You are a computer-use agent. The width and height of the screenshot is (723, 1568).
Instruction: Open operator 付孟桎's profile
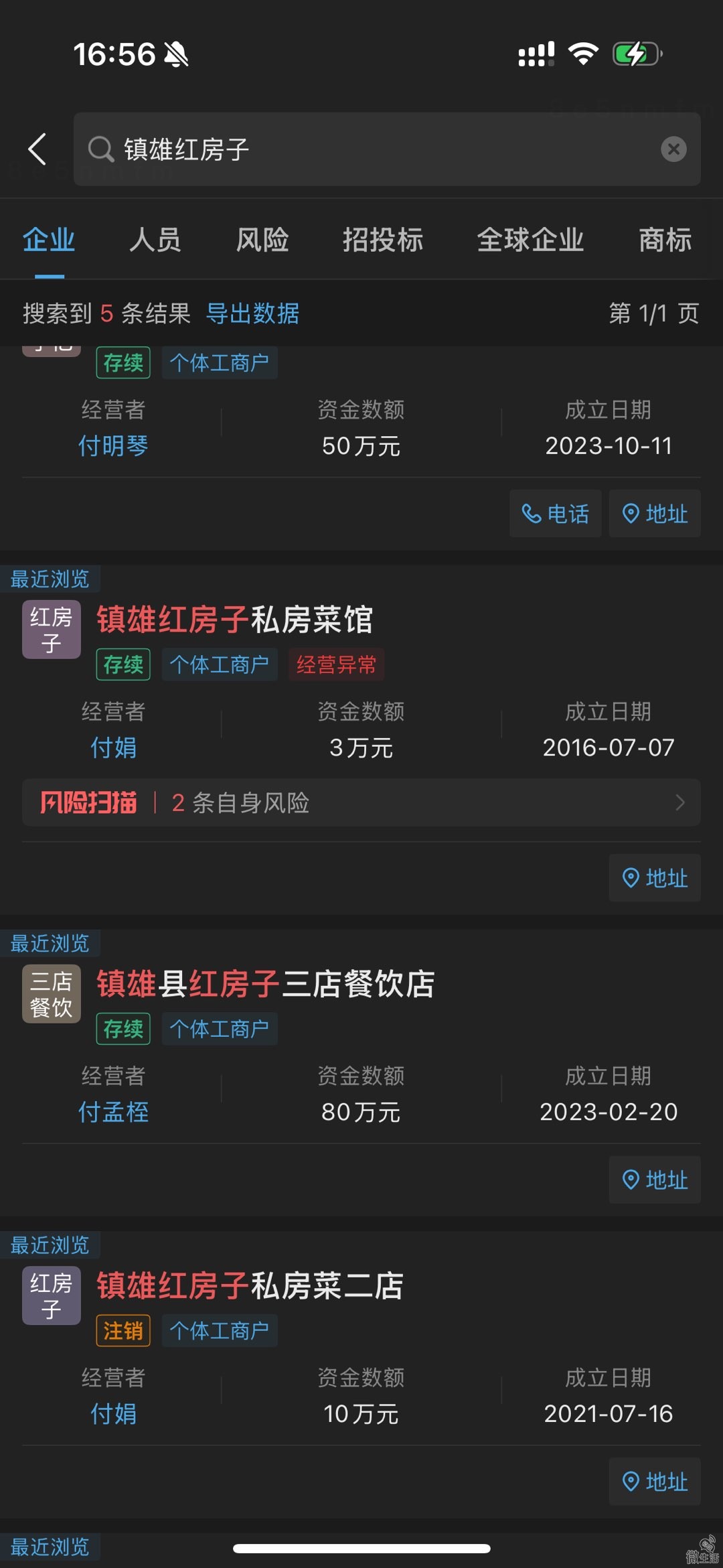pos(113,1112)
